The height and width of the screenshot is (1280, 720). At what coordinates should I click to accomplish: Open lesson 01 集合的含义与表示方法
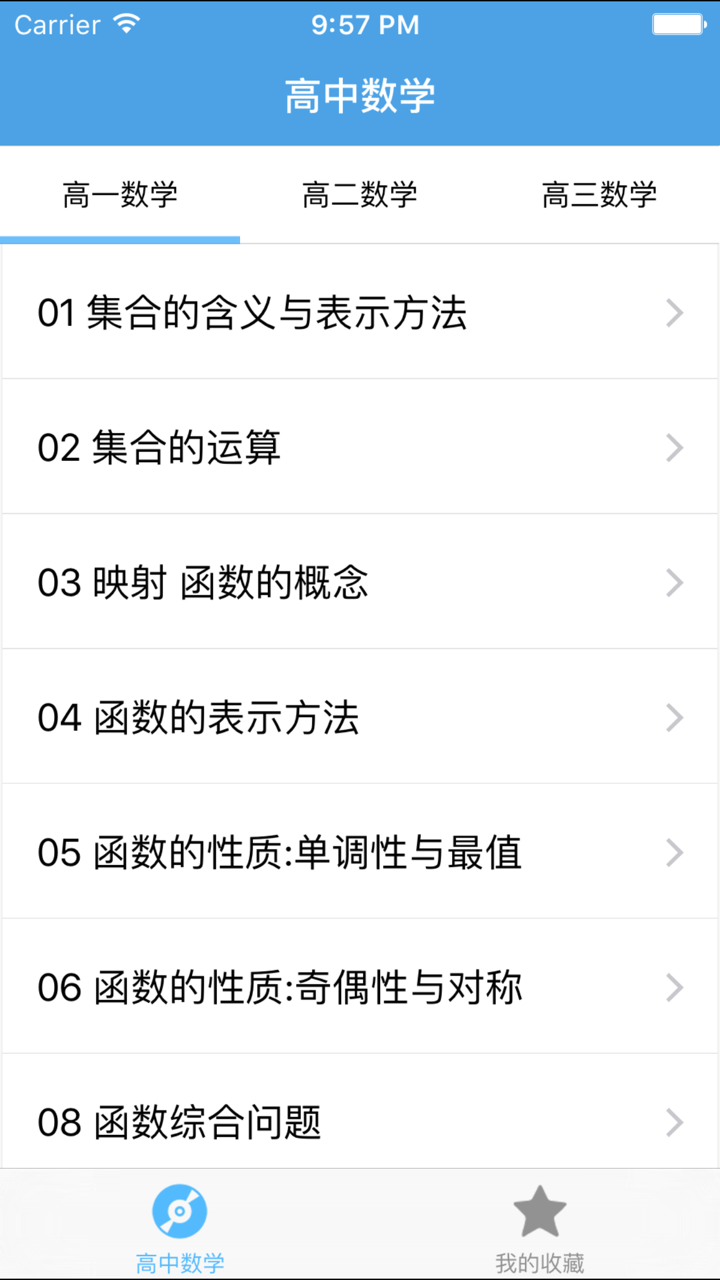(x=300, y=313)
